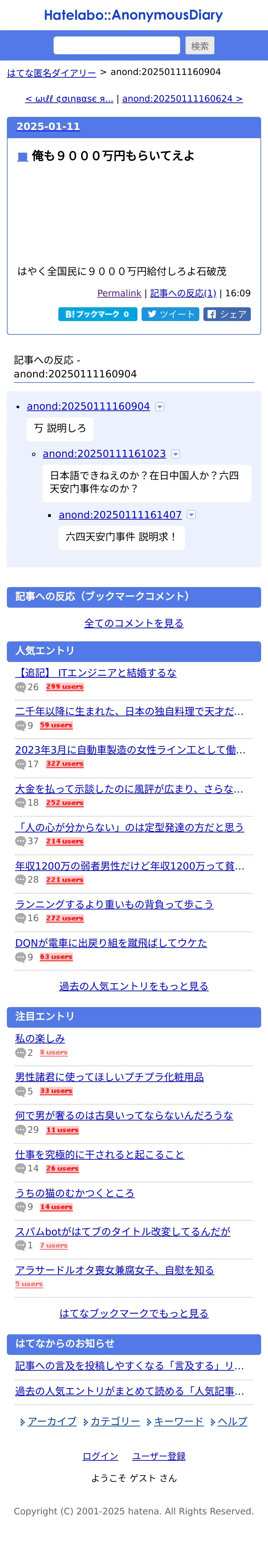Tap the 検索 search button
The width and height of the screenshot is (268, 1568).
click(x=200, y=46)
